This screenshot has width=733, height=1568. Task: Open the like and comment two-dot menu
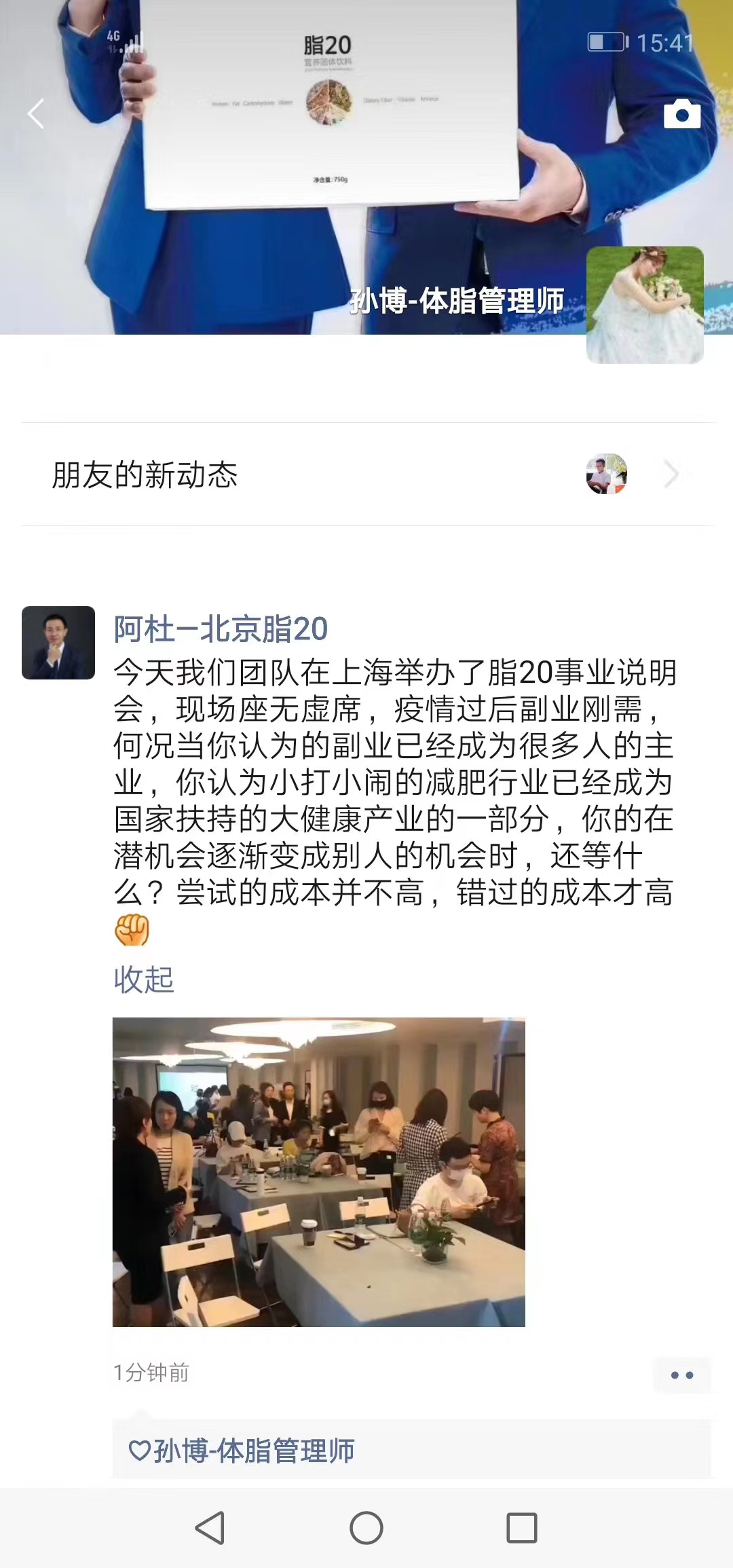pos(681,1375)
